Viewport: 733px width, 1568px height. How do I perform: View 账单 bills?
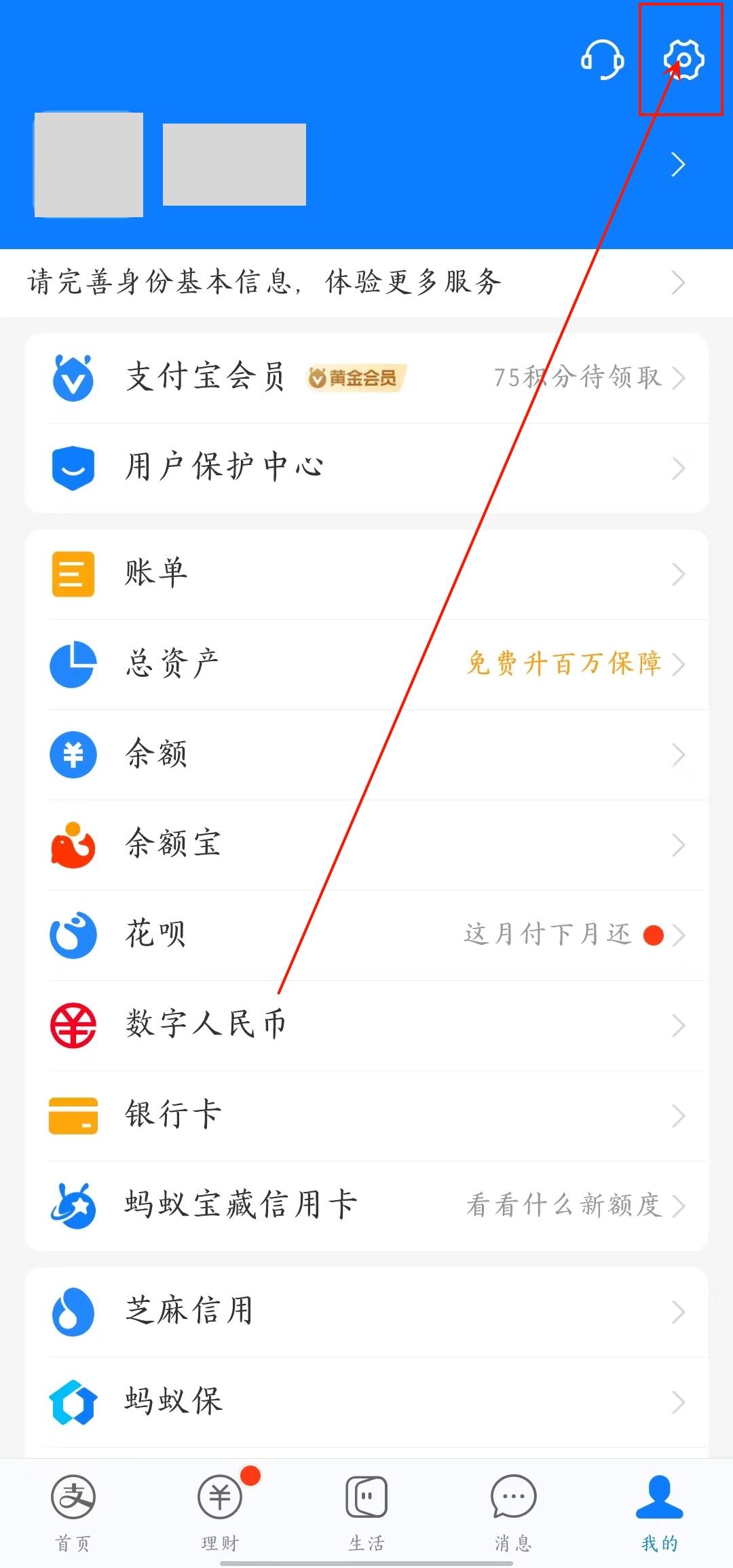[366, 574]
